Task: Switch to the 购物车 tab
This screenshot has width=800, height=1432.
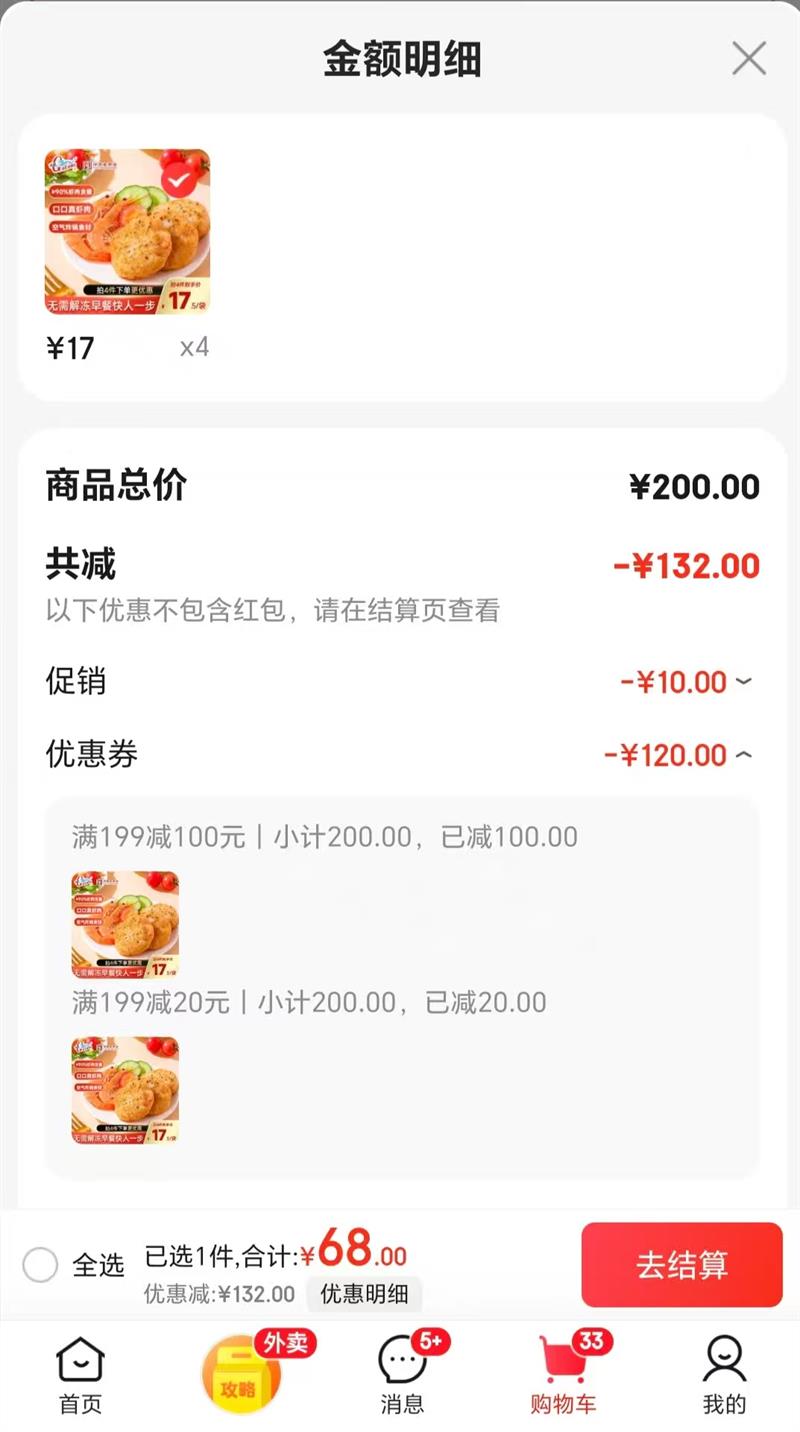Action: 563,1375
